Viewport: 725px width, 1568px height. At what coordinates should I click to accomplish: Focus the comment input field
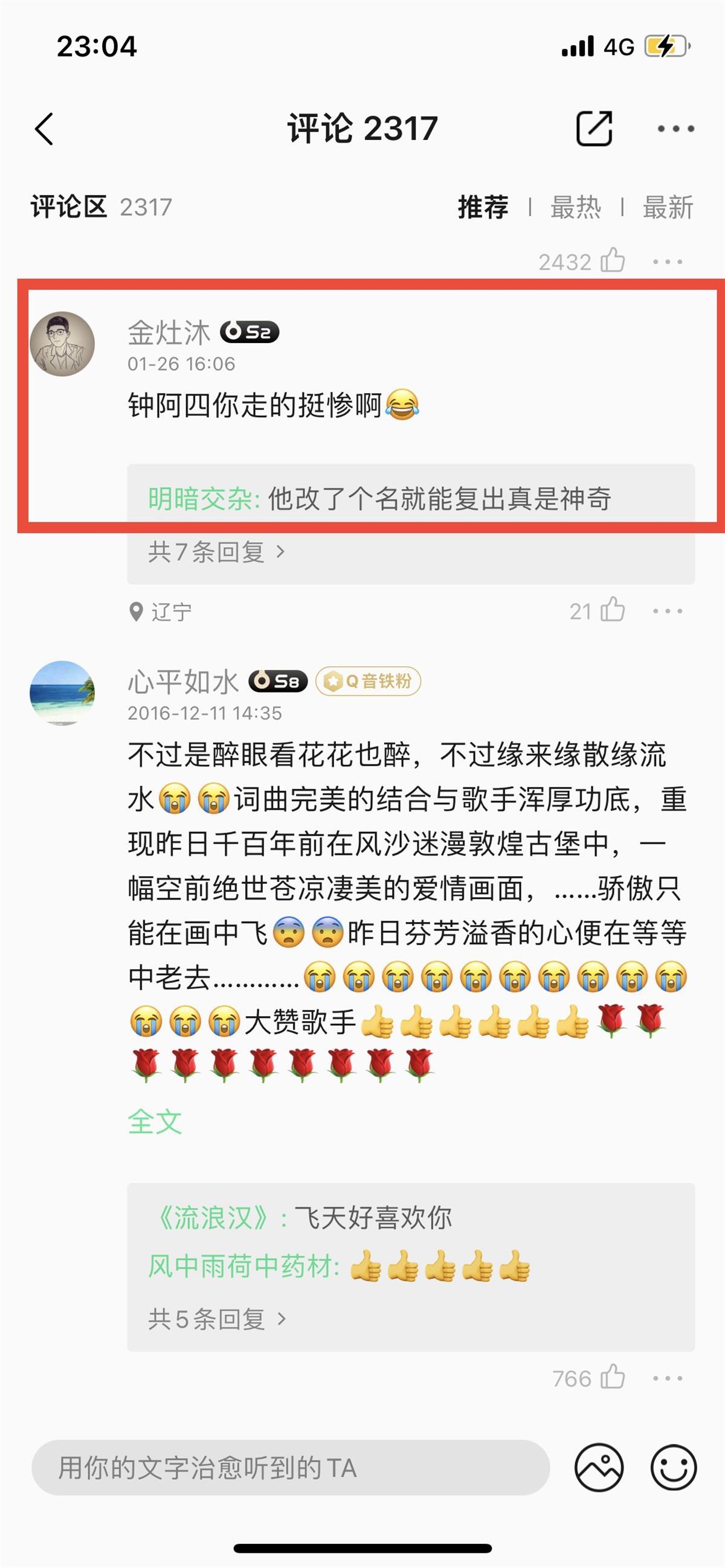click(291, 1468)
